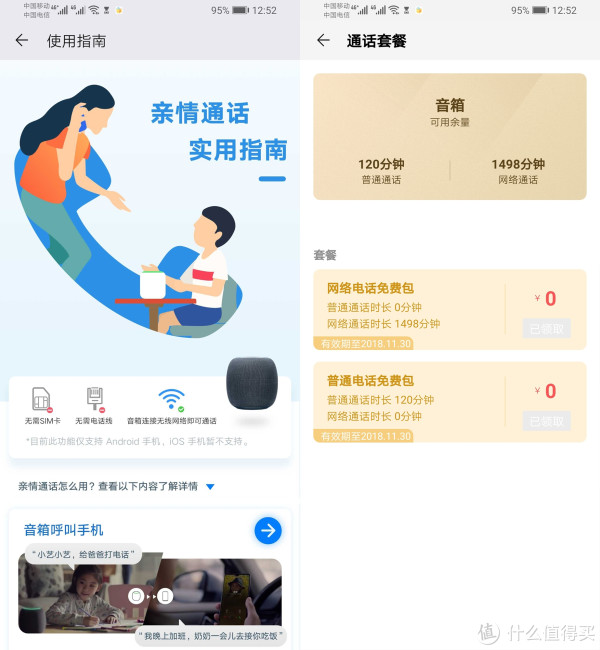The image size is (600, 650).
Task: Tap 已领取 on 普通电话免费包
Action: [x=546, y=421]
